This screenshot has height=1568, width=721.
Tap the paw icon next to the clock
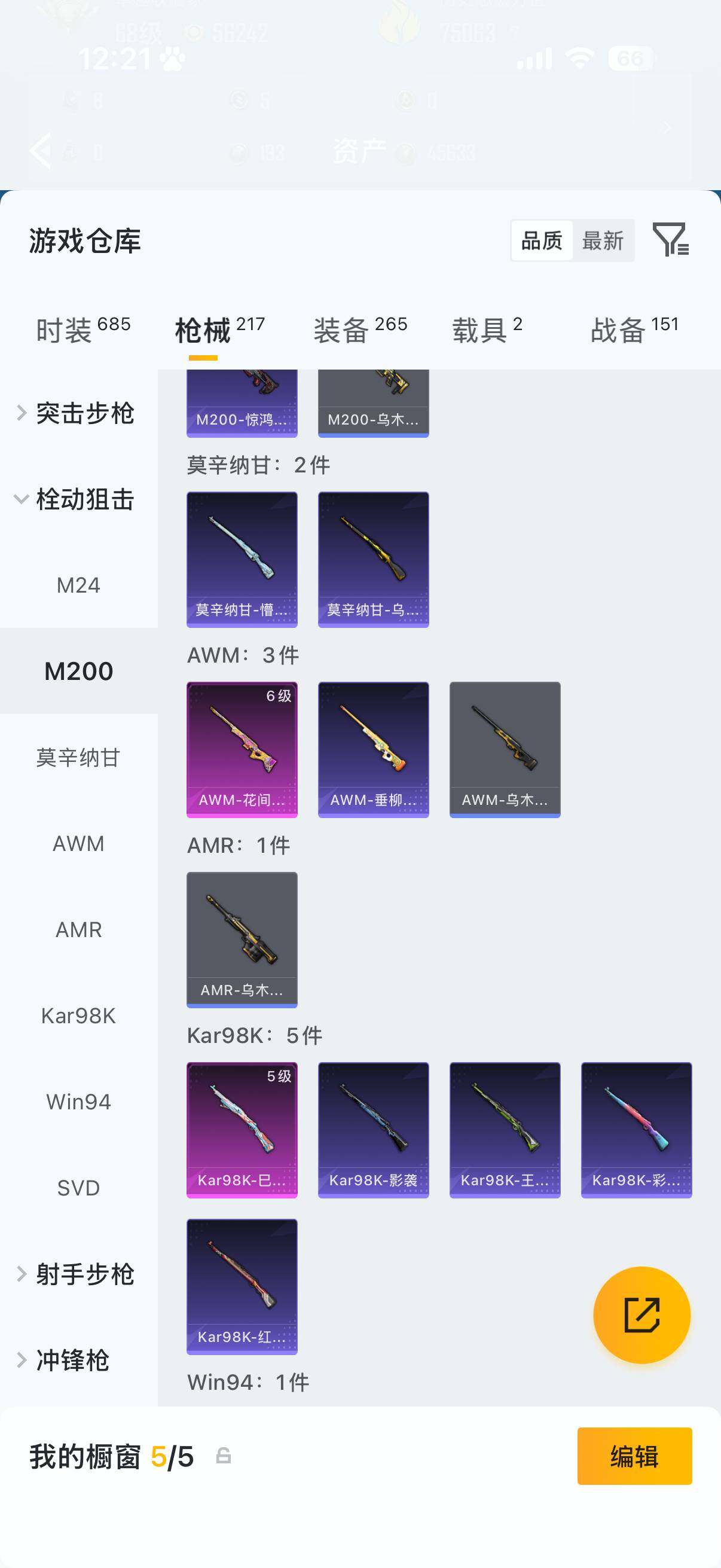point(172,59)
